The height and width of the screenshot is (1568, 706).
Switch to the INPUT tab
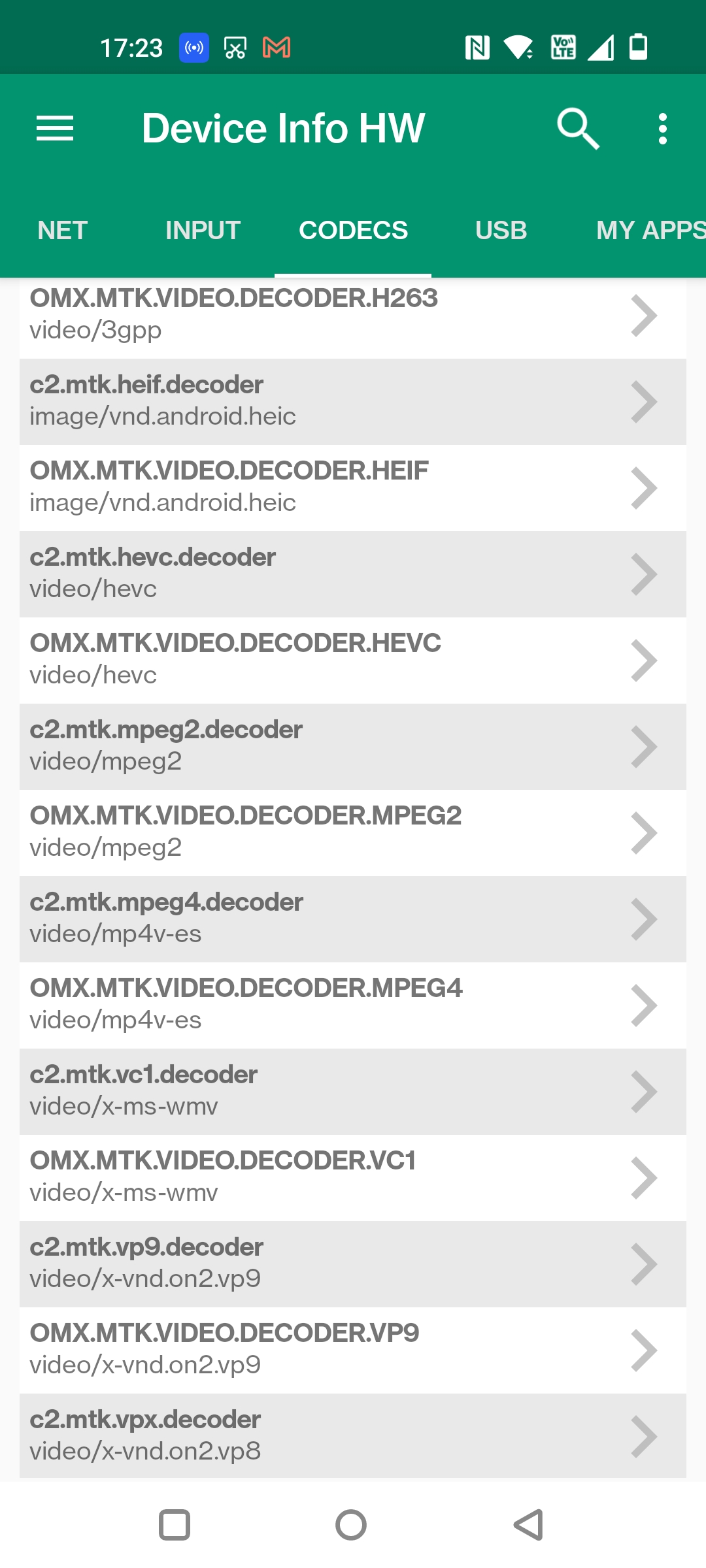[203, 231]
